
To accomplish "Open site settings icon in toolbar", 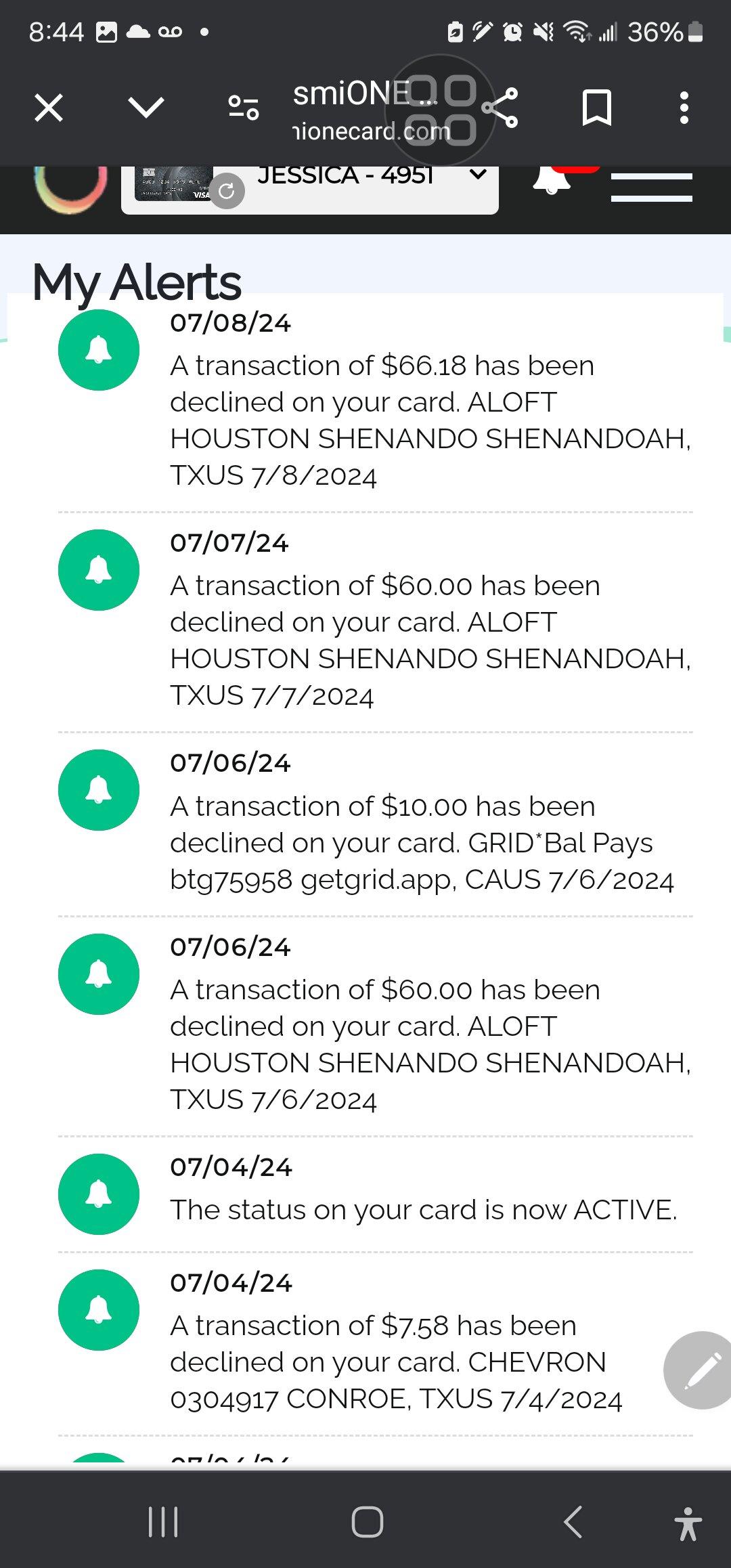I will 244,108.
